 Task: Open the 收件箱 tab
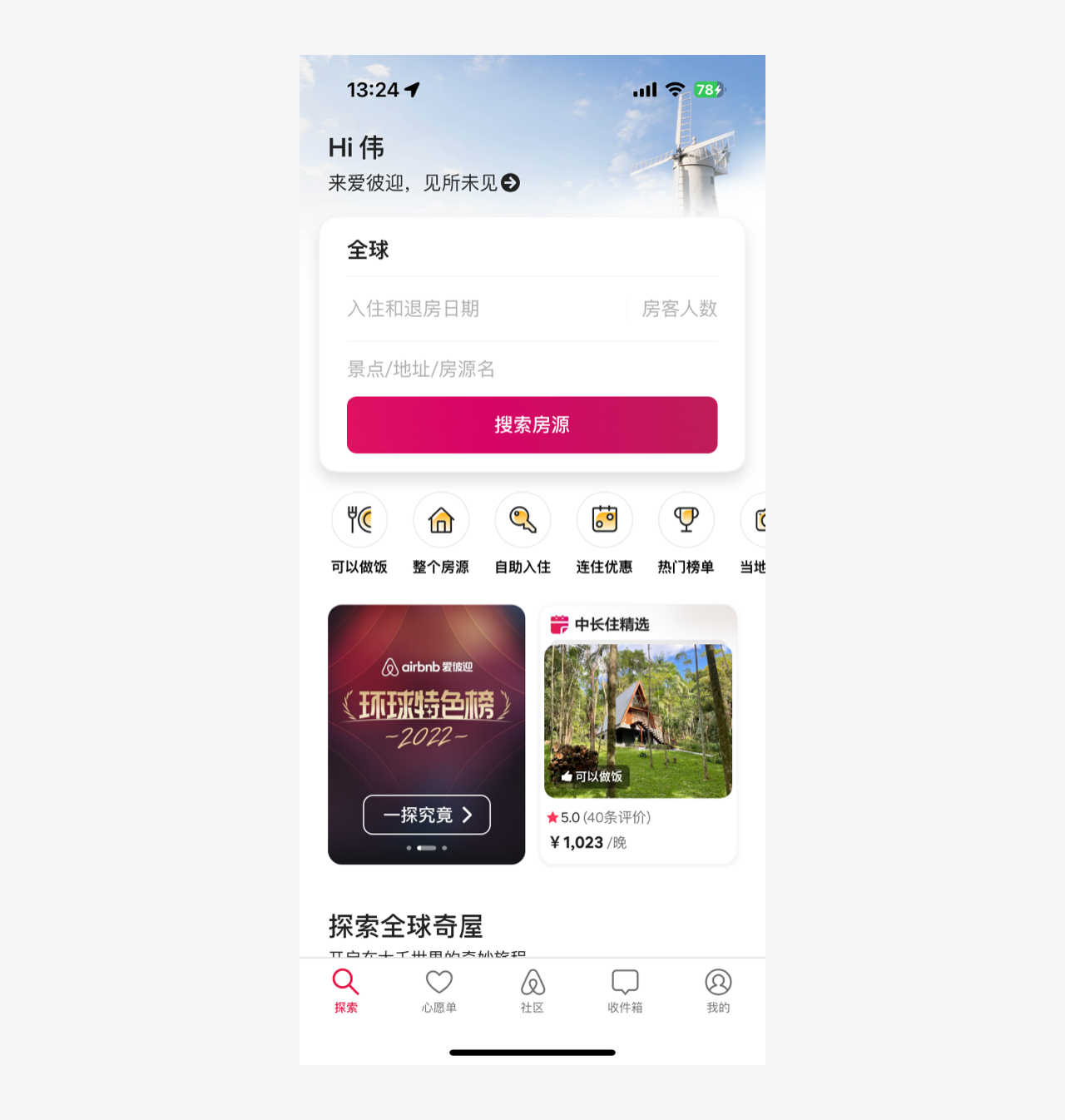[625, 990]
